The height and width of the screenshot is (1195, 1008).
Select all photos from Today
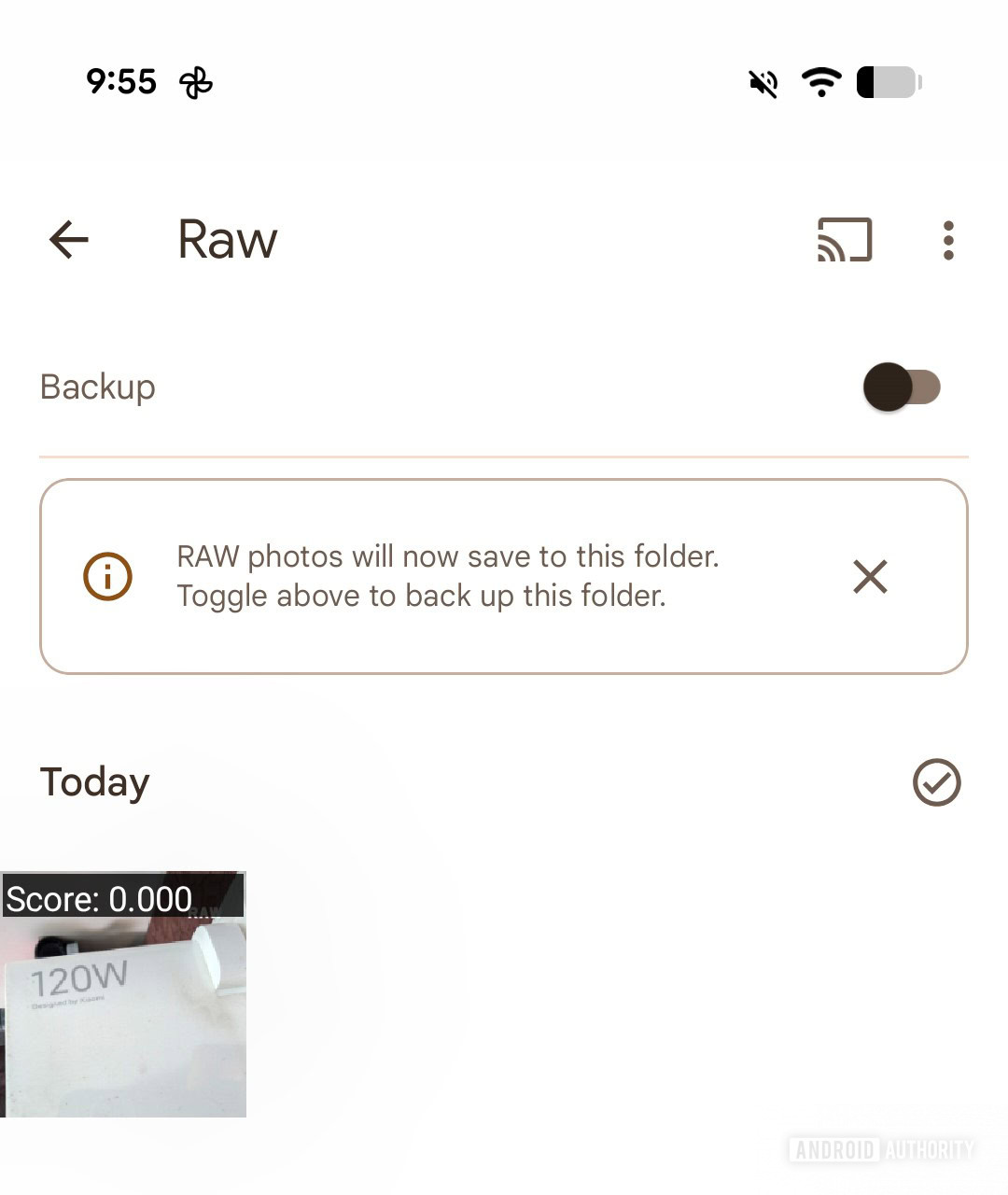pos(936,782)
